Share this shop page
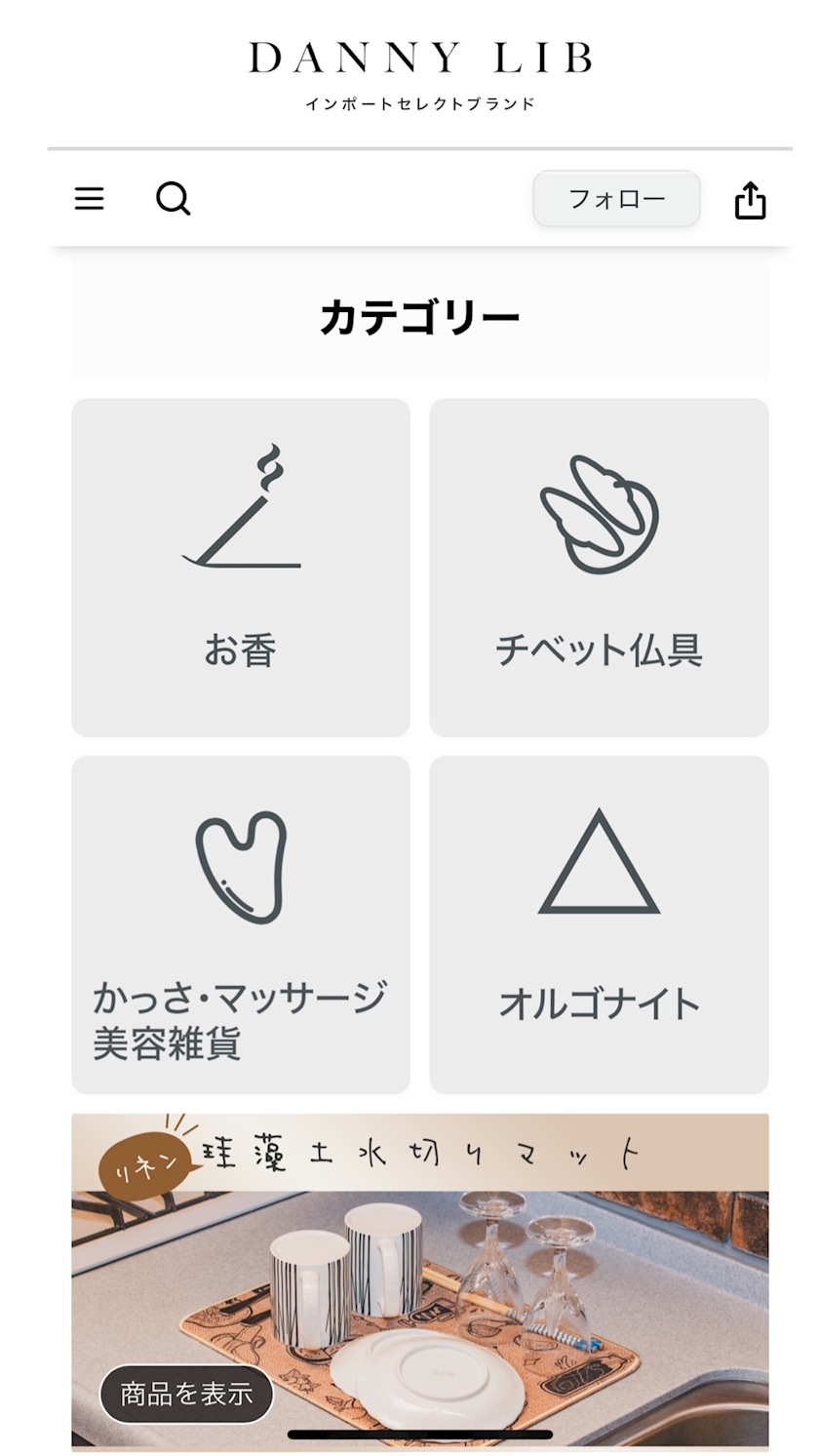819x1456 pixels. pos(750,201)
